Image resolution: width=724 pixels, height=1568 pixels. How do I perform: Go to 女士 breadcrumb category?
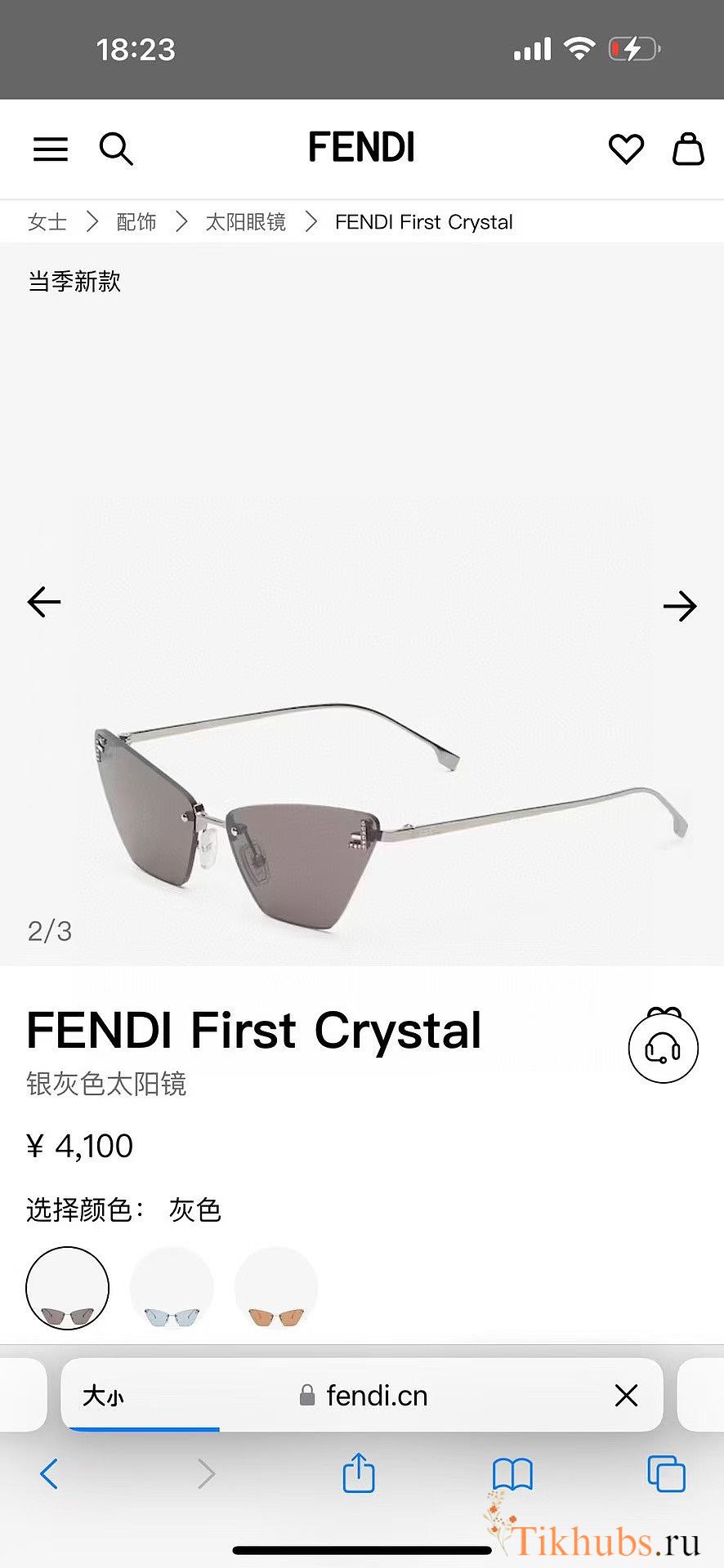coord(47,222)
